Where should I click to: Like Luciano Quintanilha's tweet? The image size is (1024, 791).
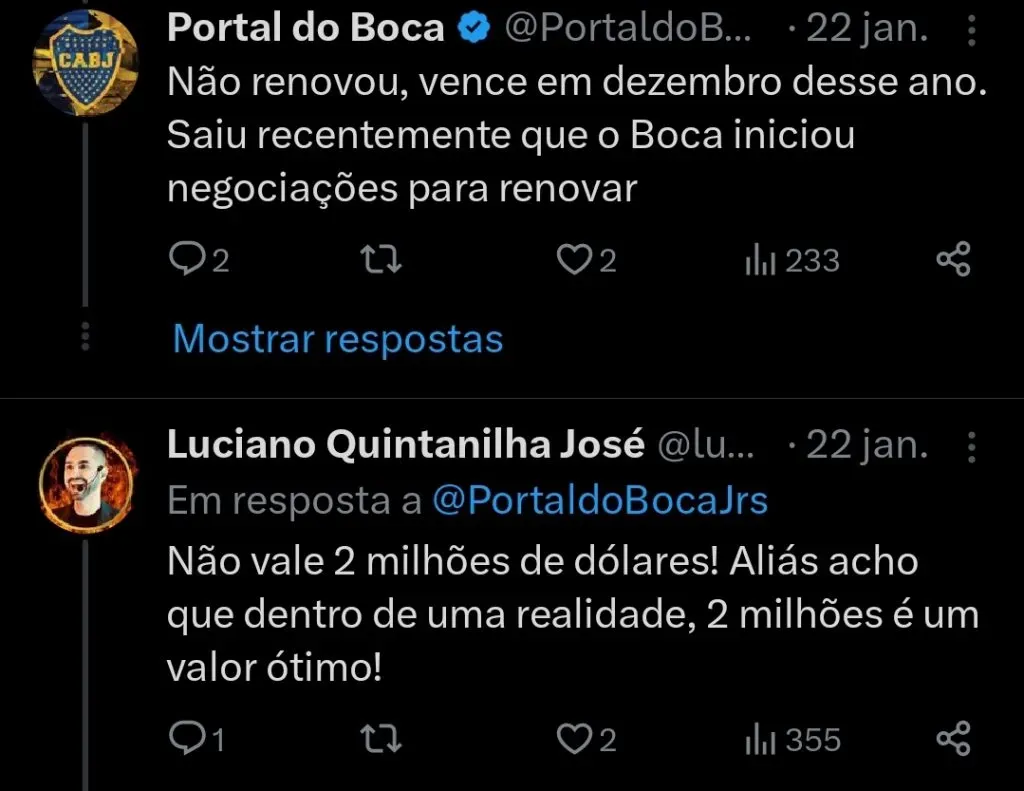pyautogui.click(x=574, y=740)
